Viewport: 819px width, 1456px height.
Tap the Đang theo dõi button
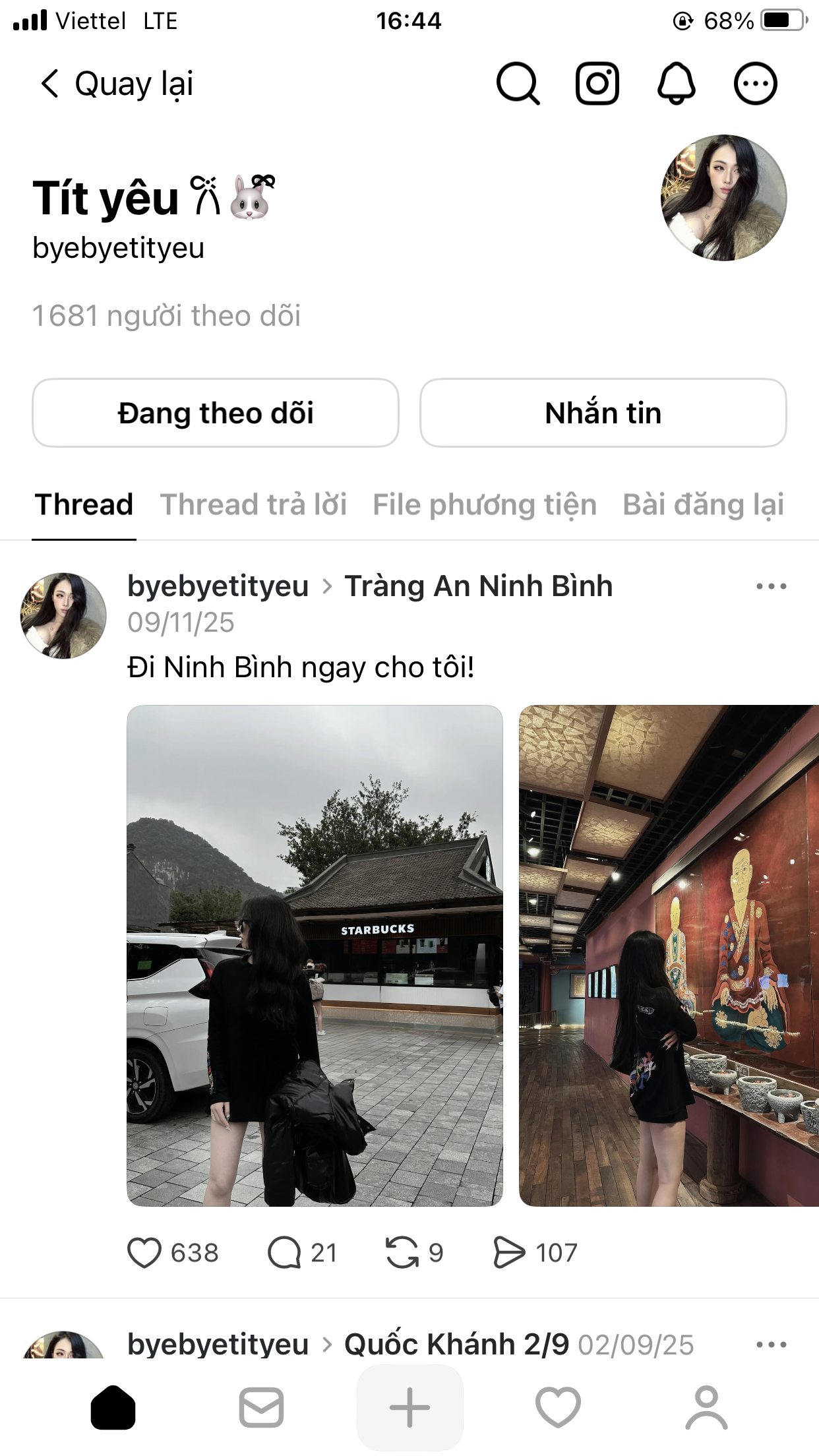pyautogui.click(x=216, y=413)
